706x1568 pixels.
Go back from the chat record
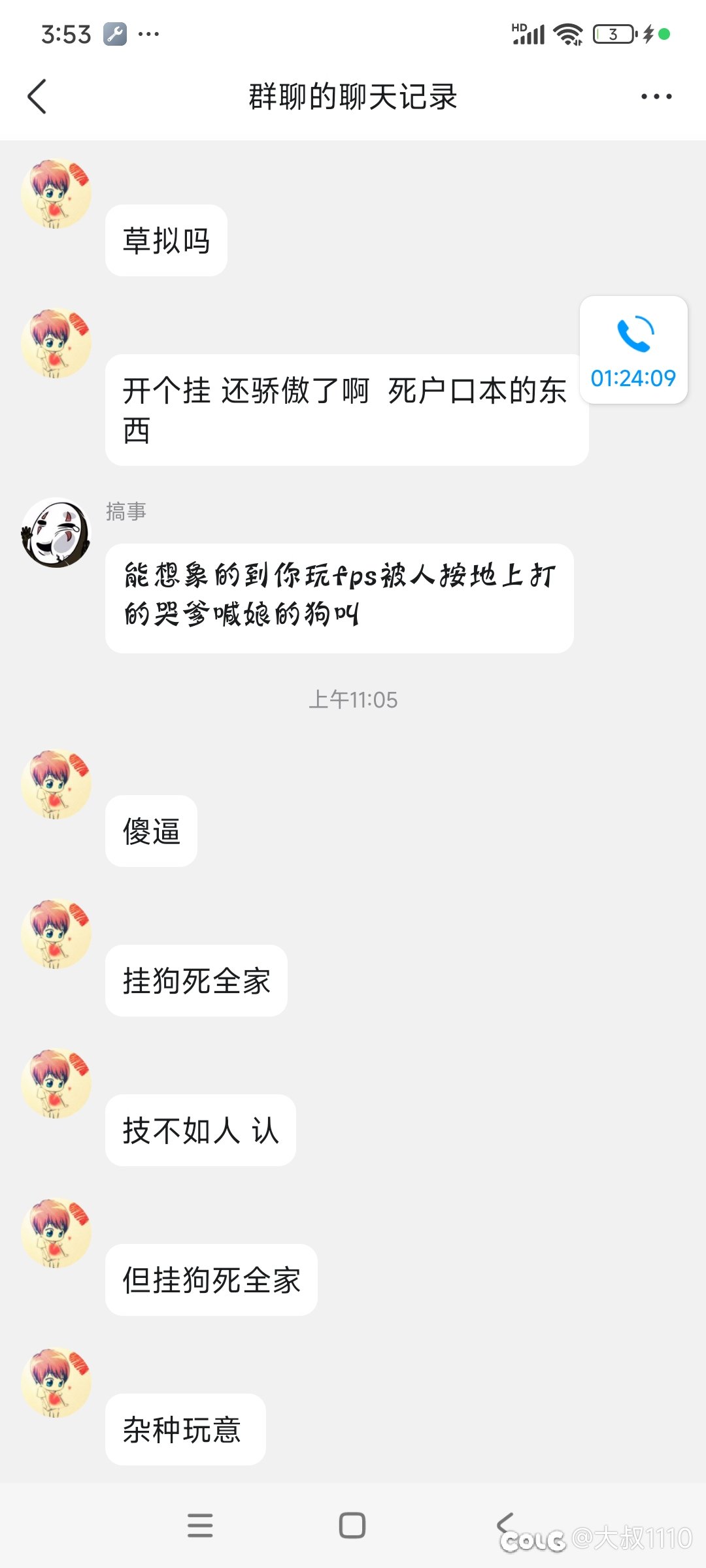pos(37,97)
